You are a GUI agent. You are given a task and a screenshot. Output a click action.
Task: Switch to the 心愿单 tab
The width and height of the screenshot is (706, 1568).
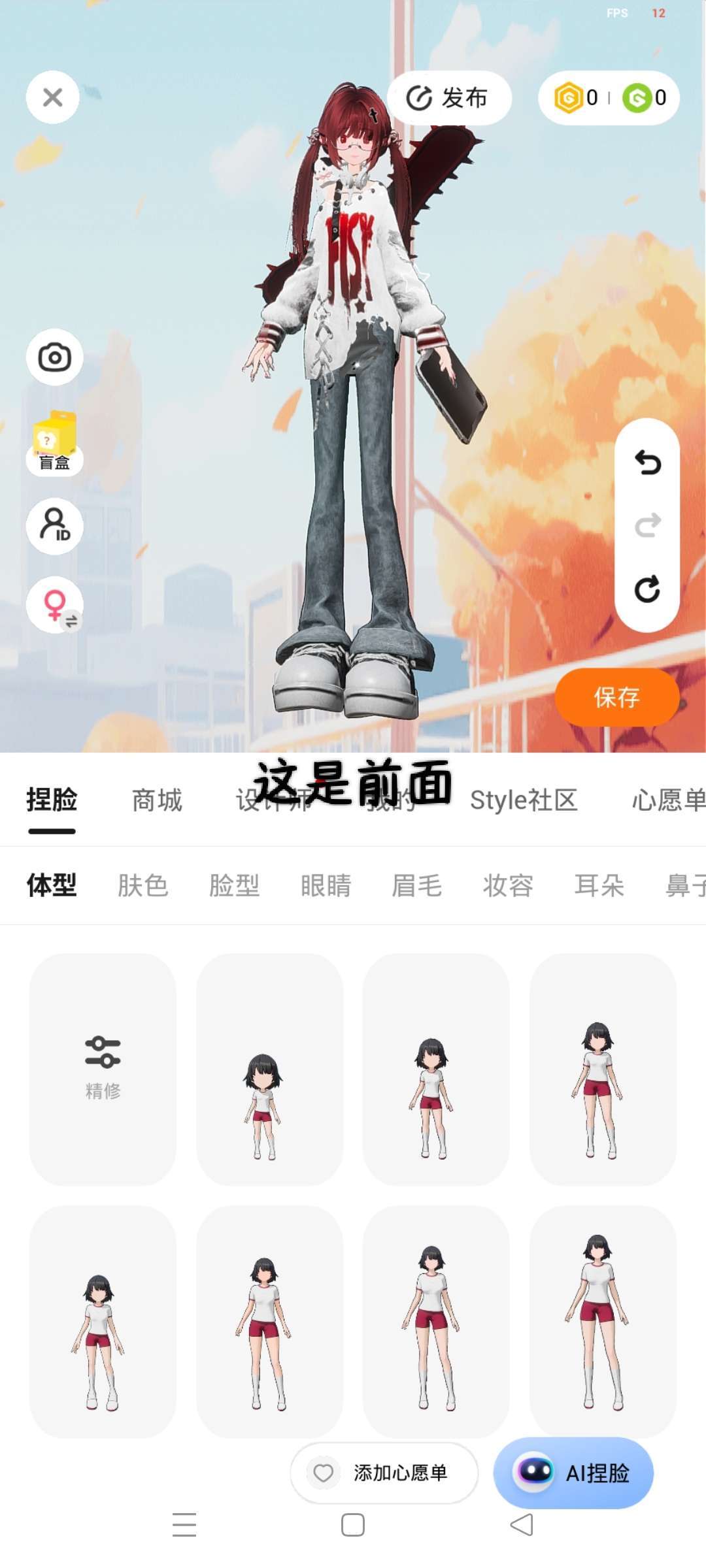click(x=668, y=800)
